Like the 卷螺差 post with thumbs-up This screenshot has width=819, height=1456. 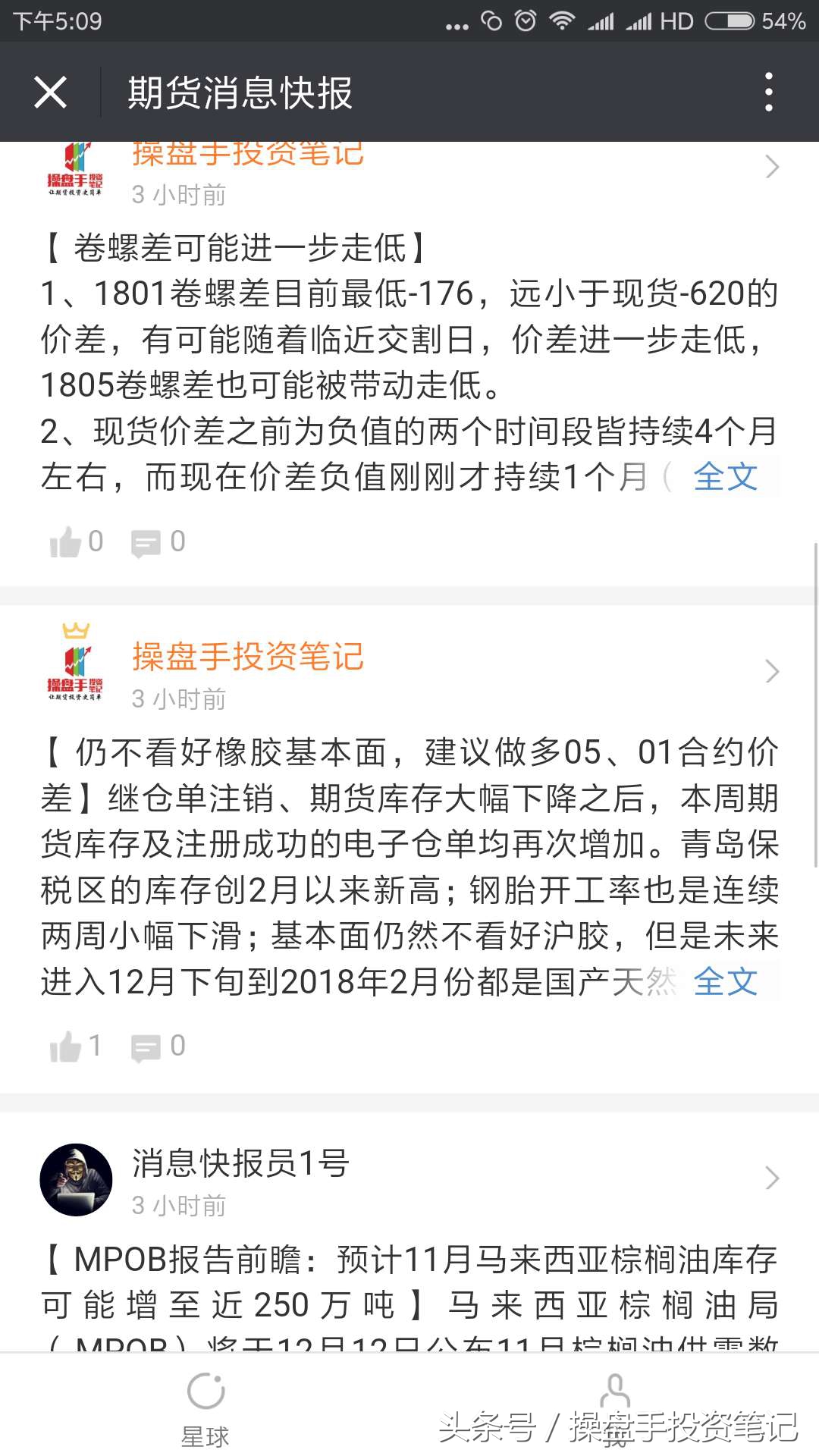click(67, 541)
